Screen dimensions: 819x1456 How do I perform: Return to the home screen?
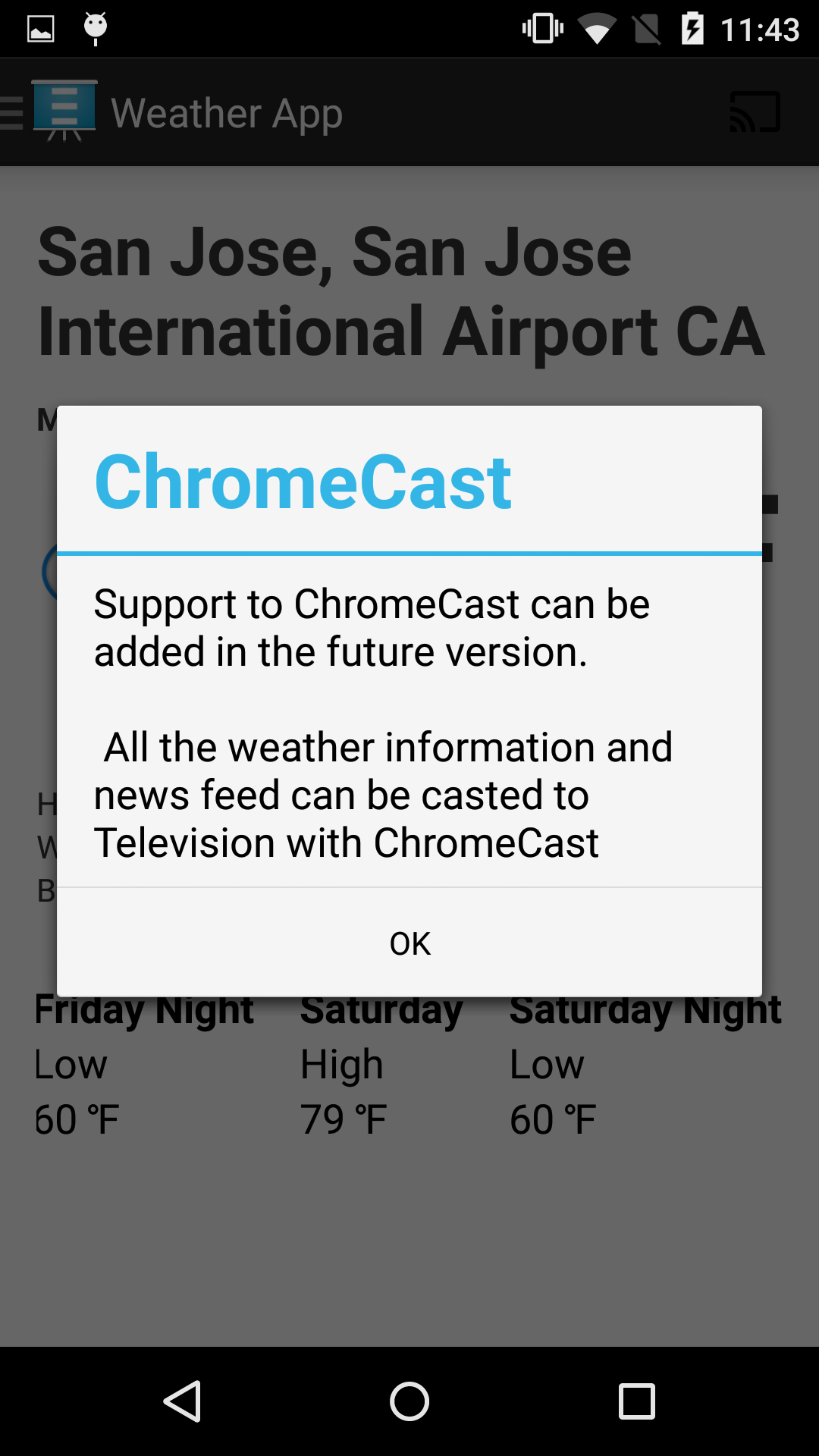point(409,1401)
